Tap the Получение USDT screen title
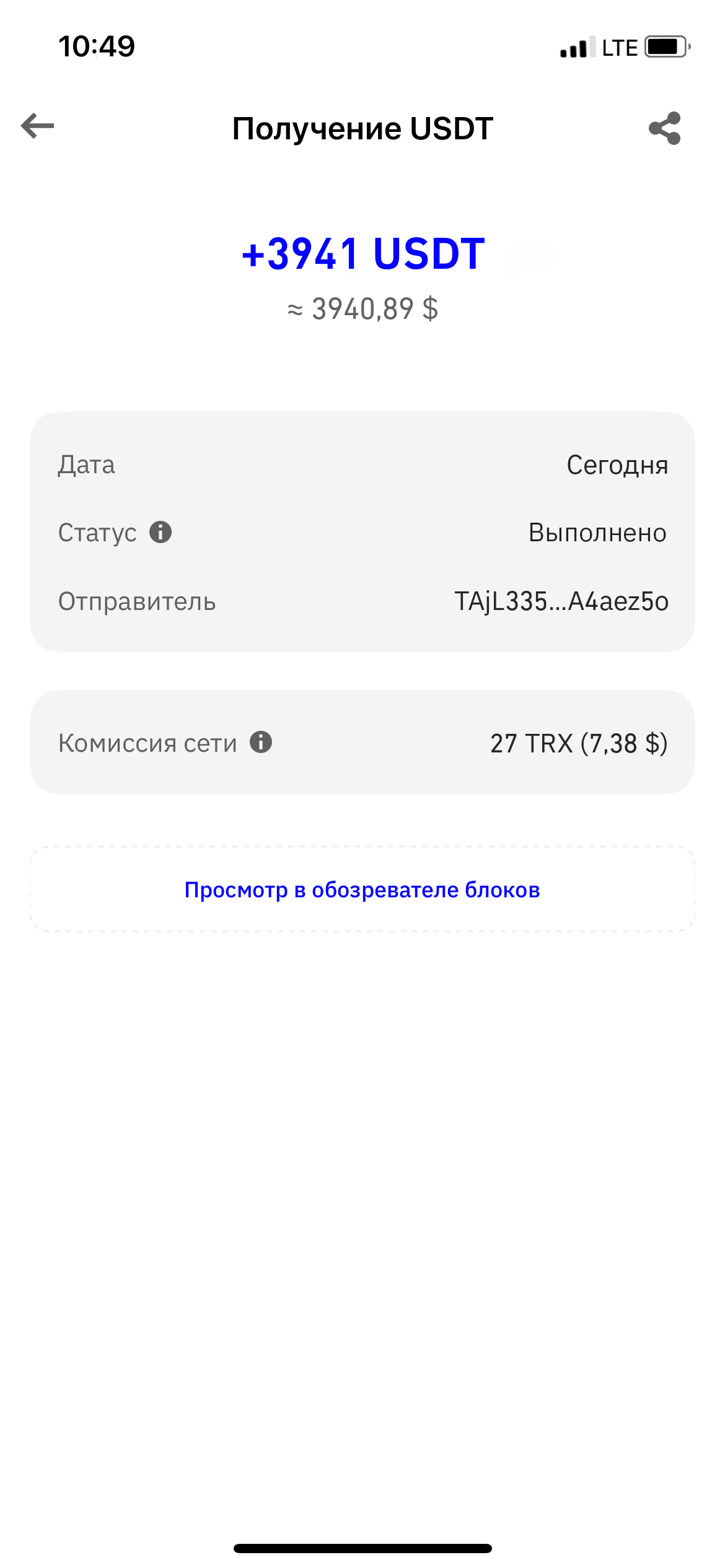Image resolution: width=725 pixels, height=1568 pixels. coord(362,128)
